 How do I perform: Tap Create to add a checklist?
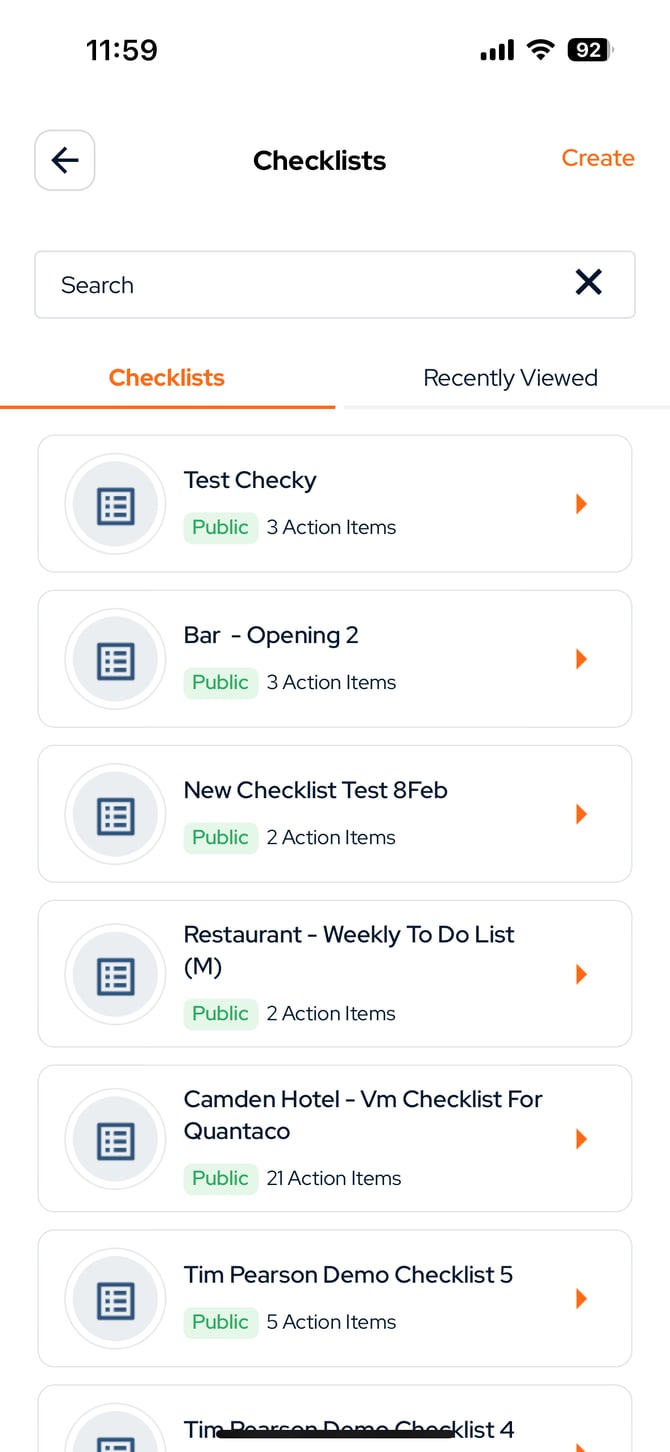coord(598,158)
